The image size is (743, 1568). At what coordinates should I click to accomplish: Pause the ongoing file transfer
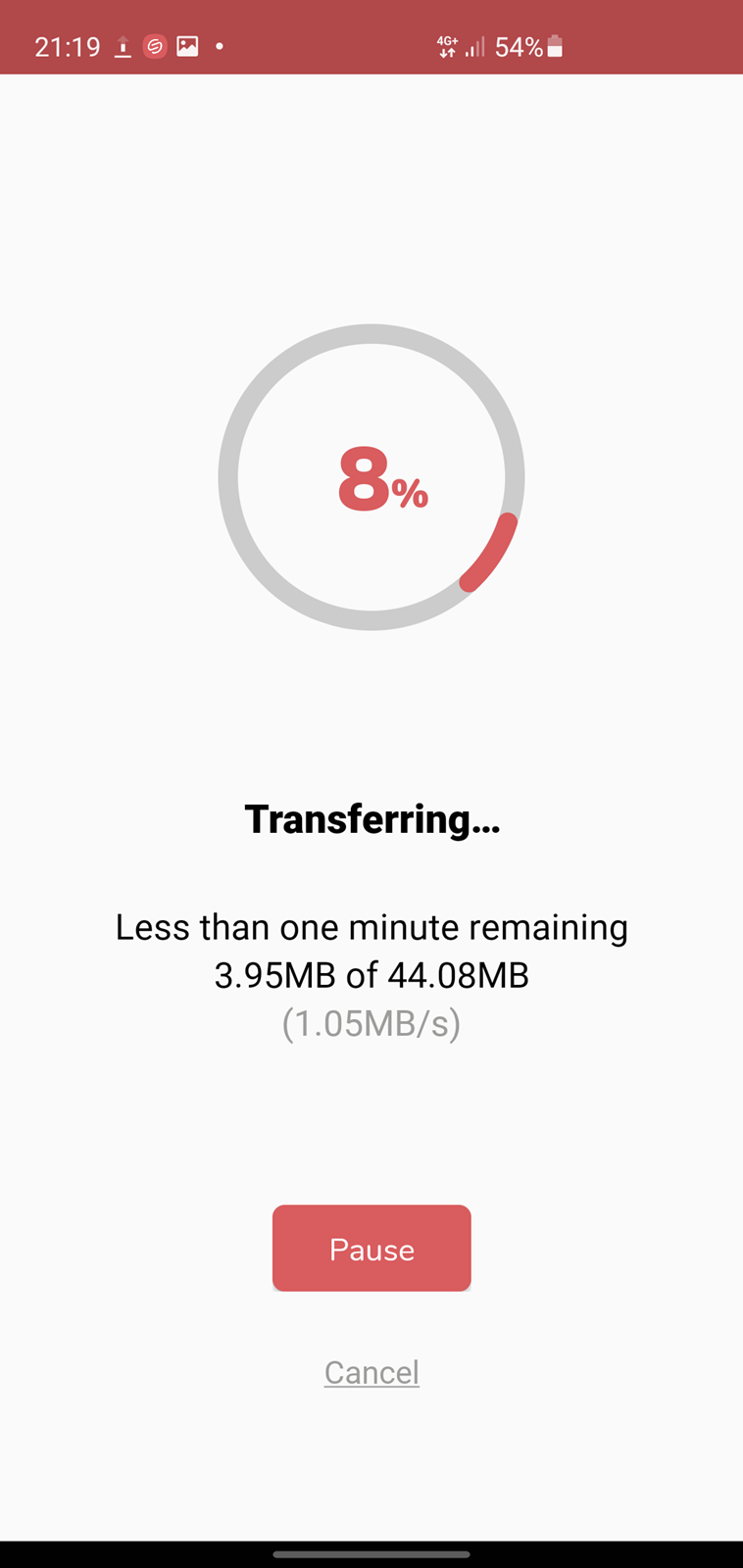[371, 1248]
